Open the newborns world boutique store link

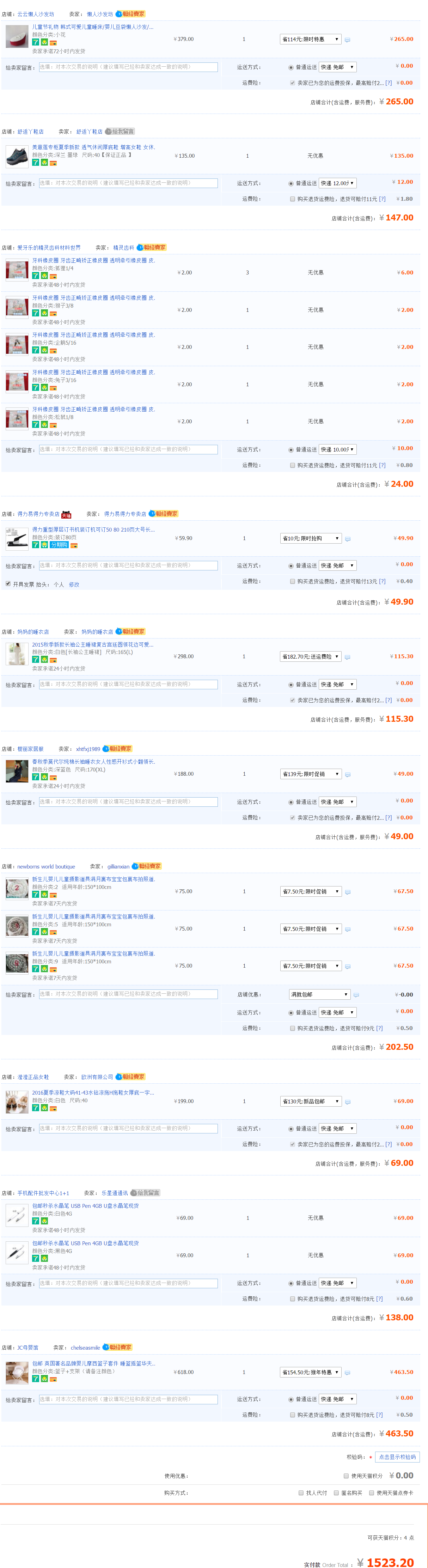pyautogui.click(x=46, y=867)
